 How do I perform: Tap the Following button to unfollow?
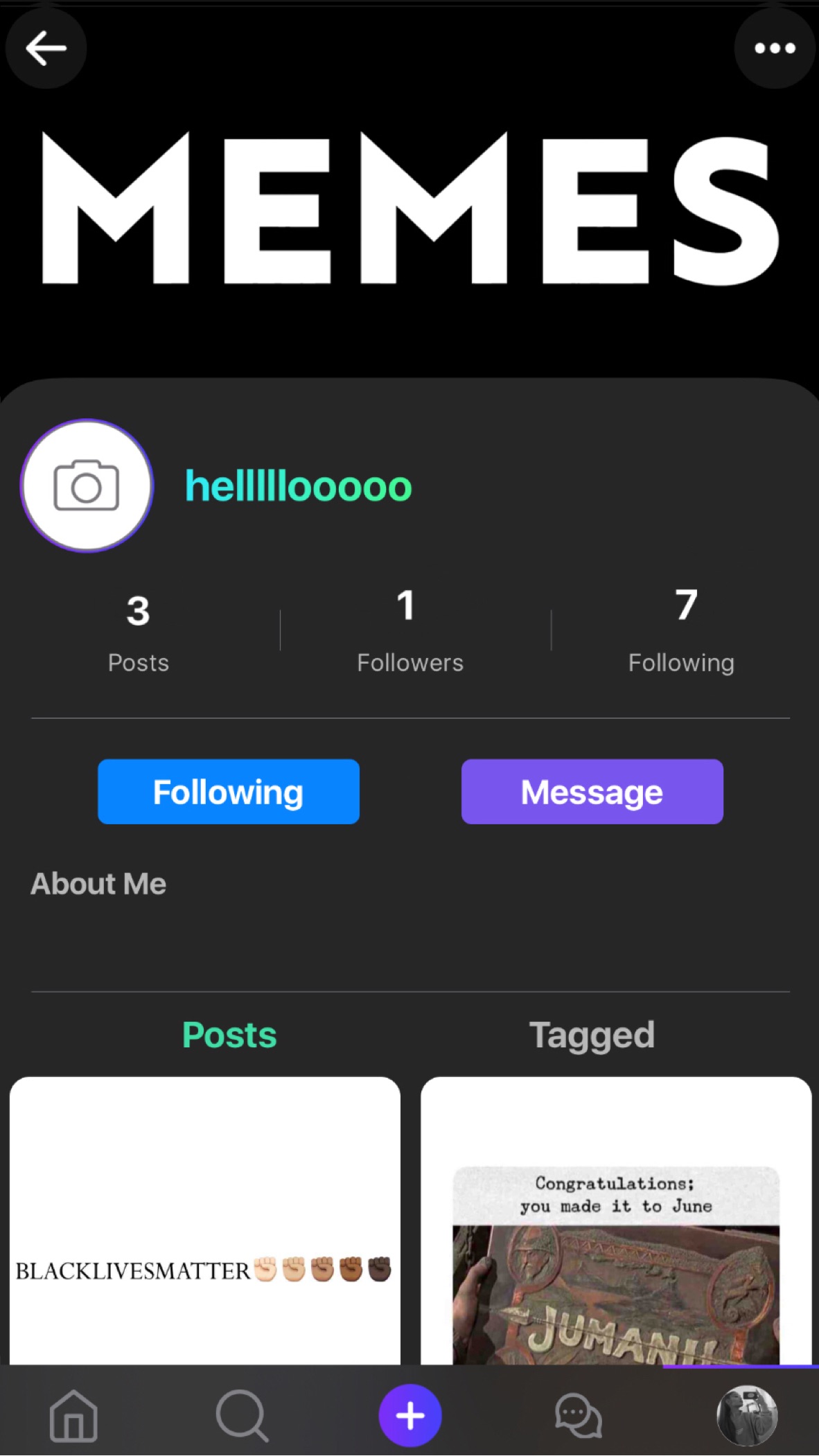pos(229,792)
